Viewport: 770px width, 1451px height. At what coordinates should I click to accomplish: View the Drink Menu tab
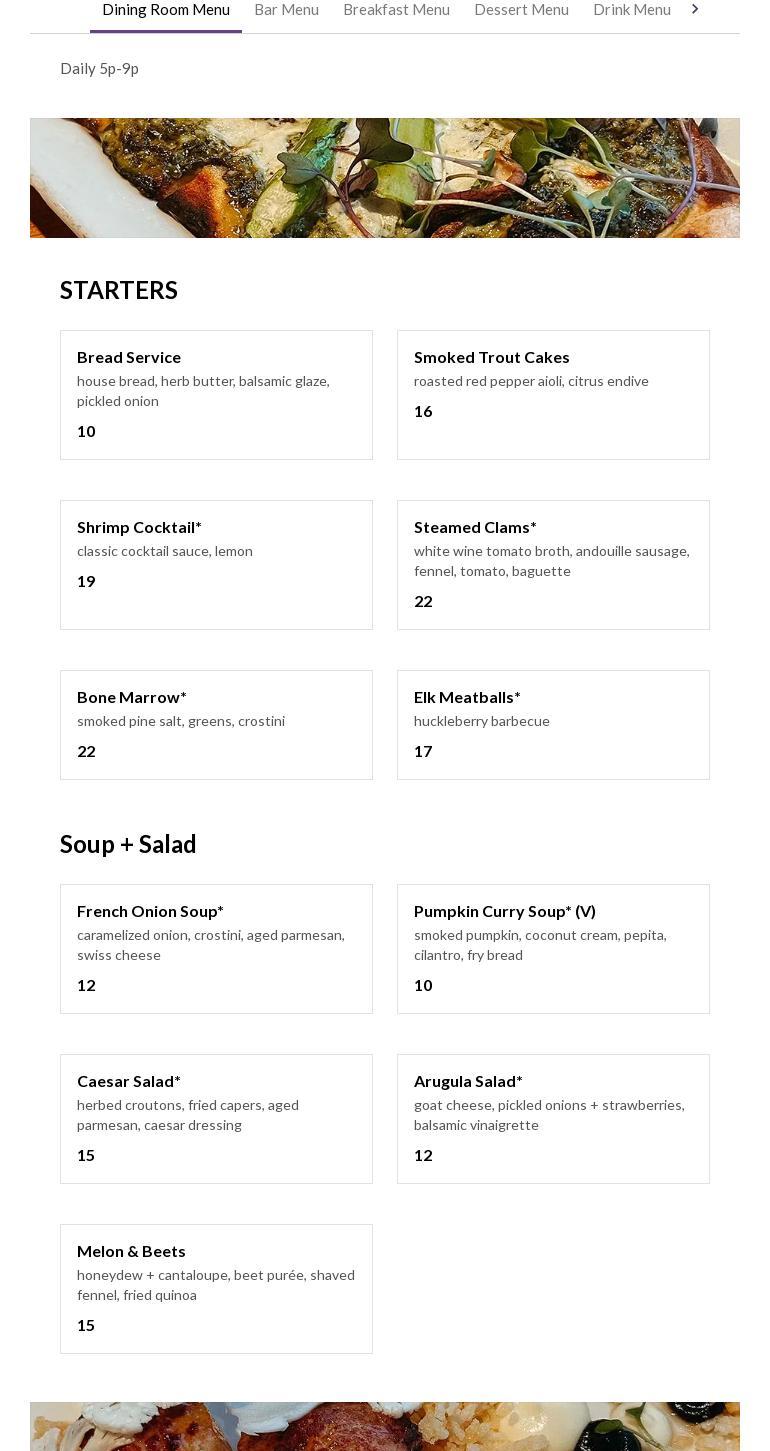pyautogui.click(x=631, y=10)
